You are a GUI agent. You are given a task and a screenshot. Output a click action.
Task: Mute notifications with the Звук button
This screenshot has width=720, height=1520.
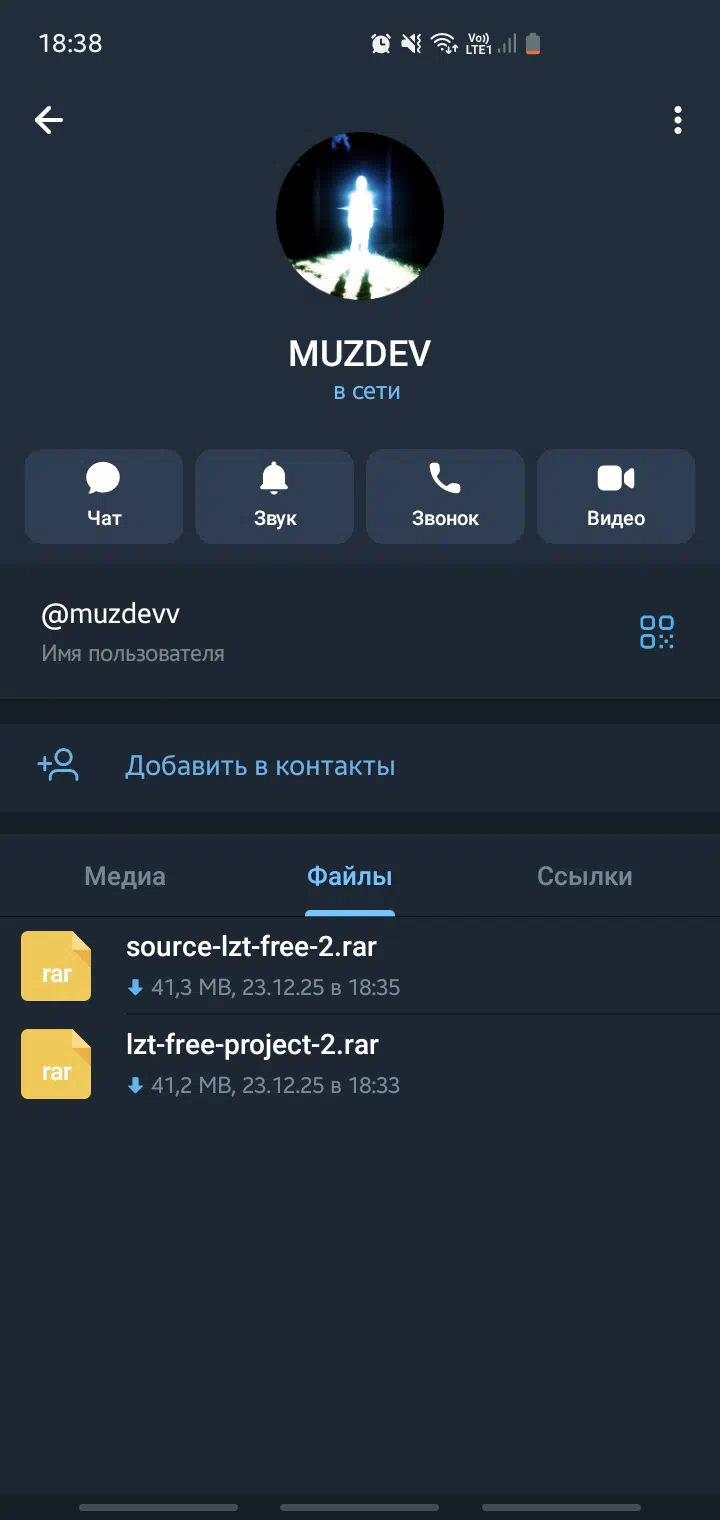click(274, 496)
